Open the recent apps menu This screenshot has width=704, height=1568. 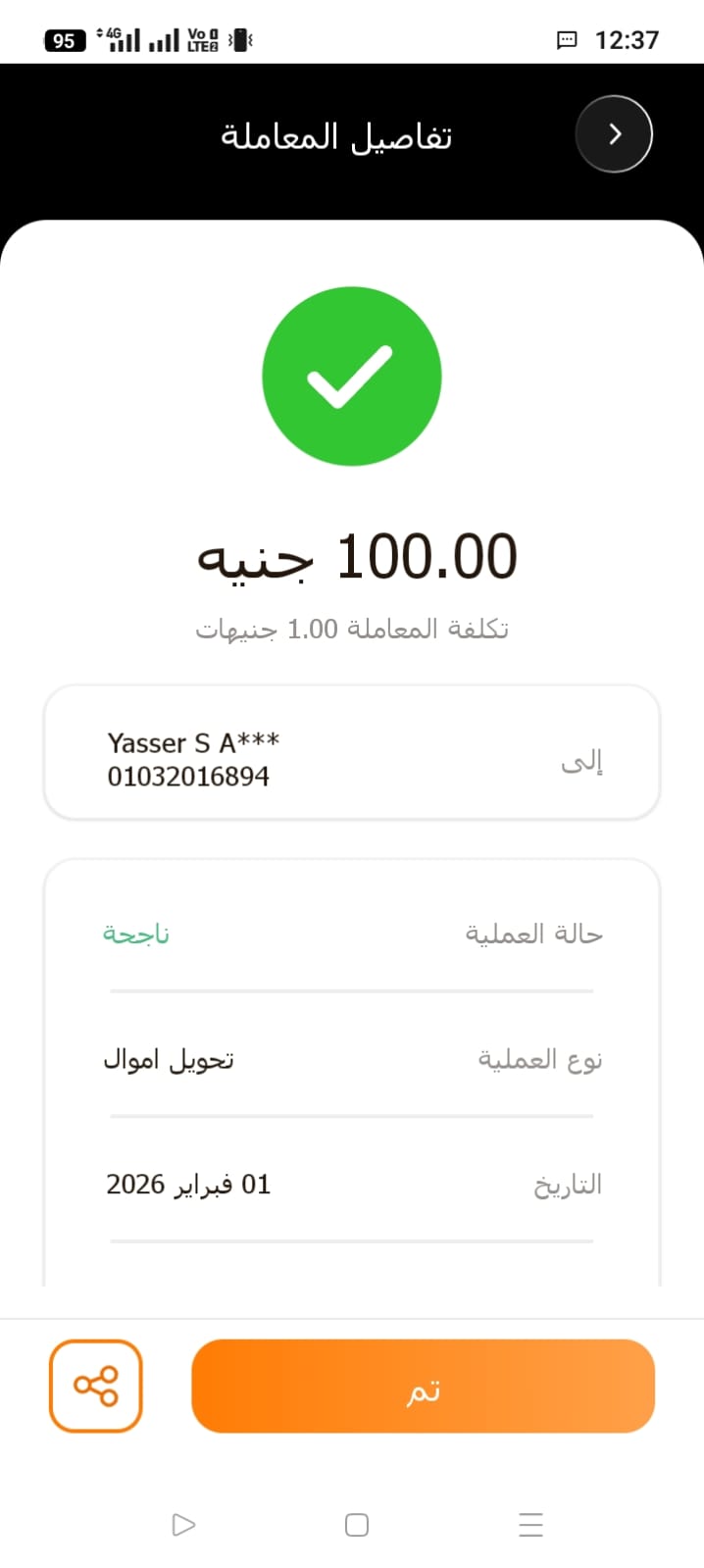530,1525
